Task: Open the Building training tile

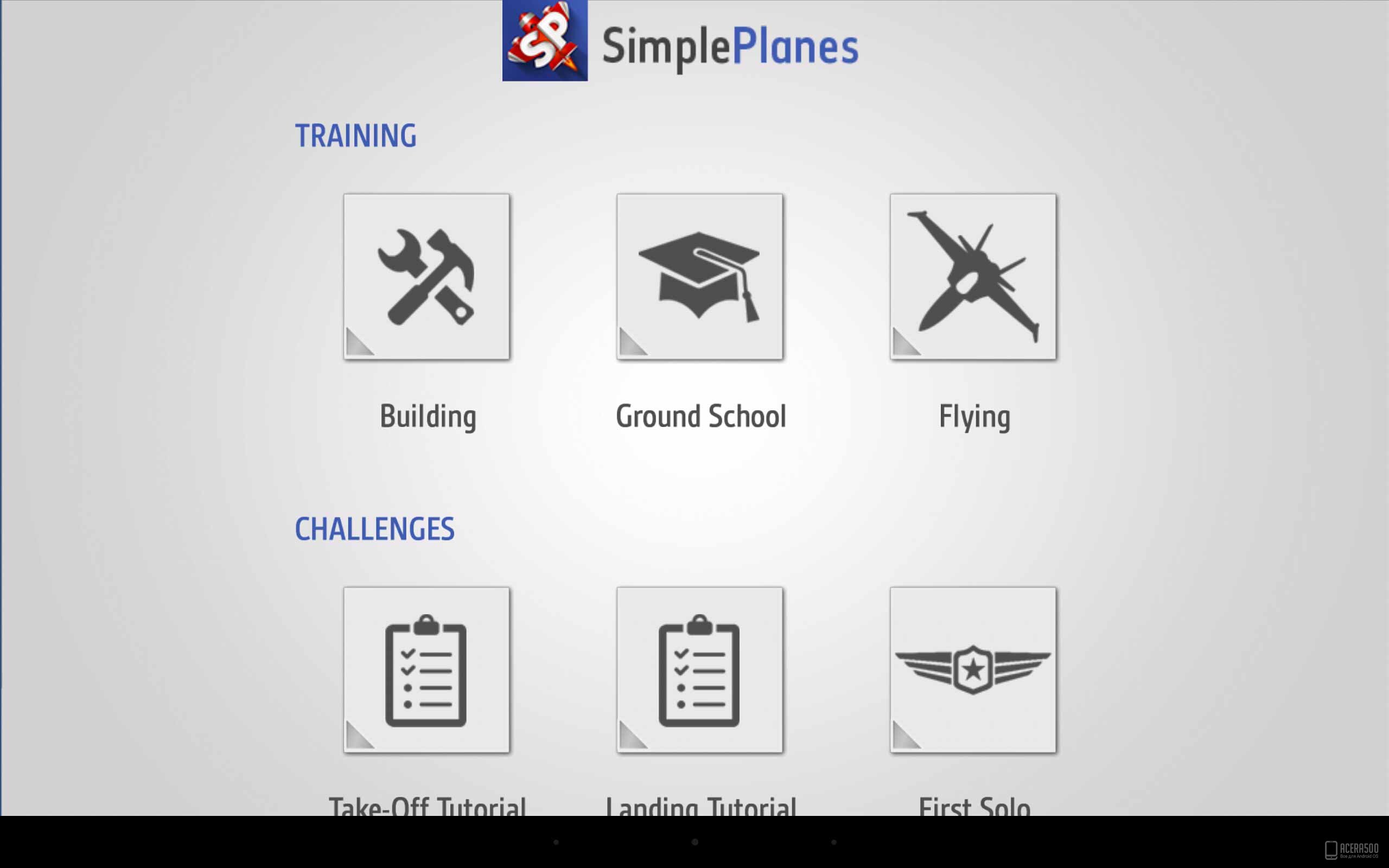Action: tap(426, 277)
